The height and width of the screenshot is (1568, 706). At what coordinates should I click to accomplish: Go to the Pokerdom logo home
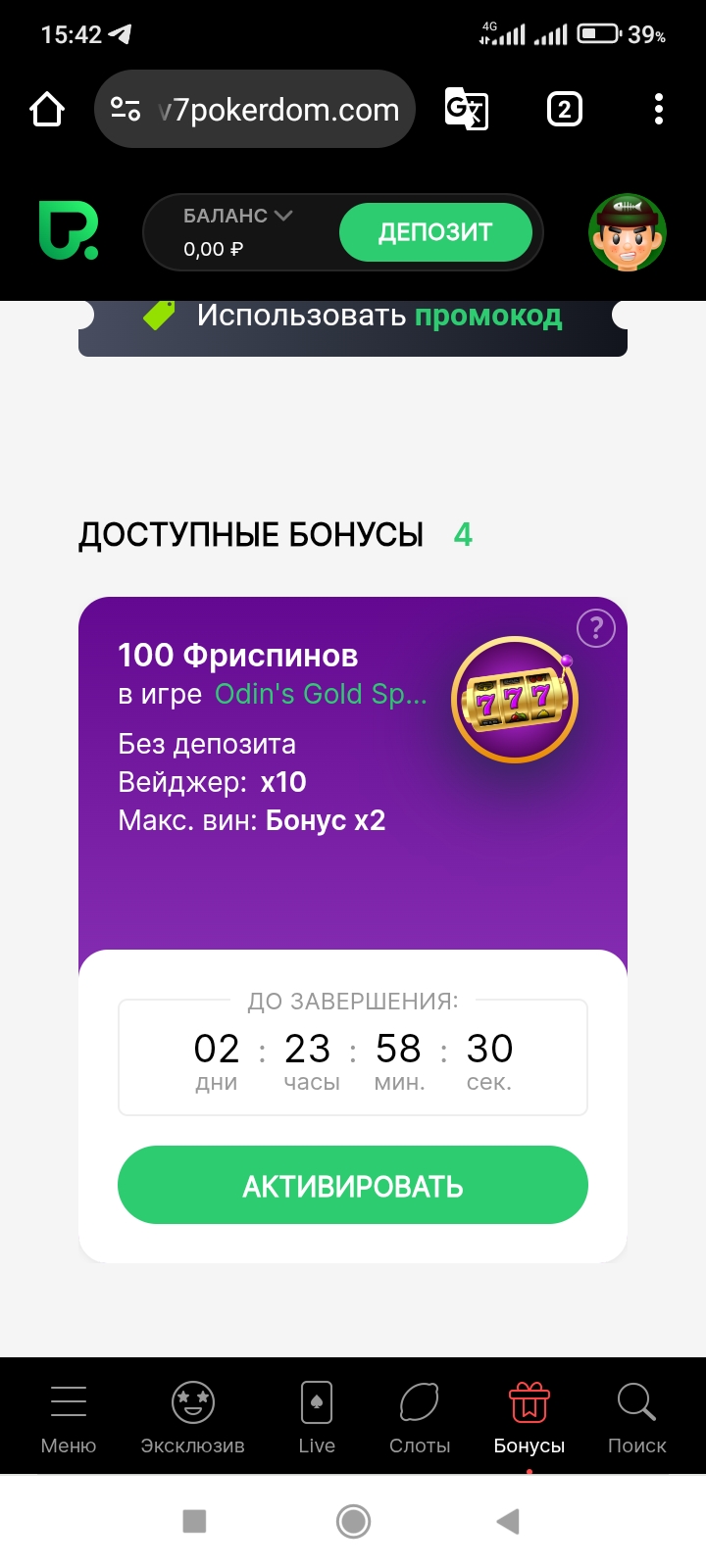[x=69, y=231]
